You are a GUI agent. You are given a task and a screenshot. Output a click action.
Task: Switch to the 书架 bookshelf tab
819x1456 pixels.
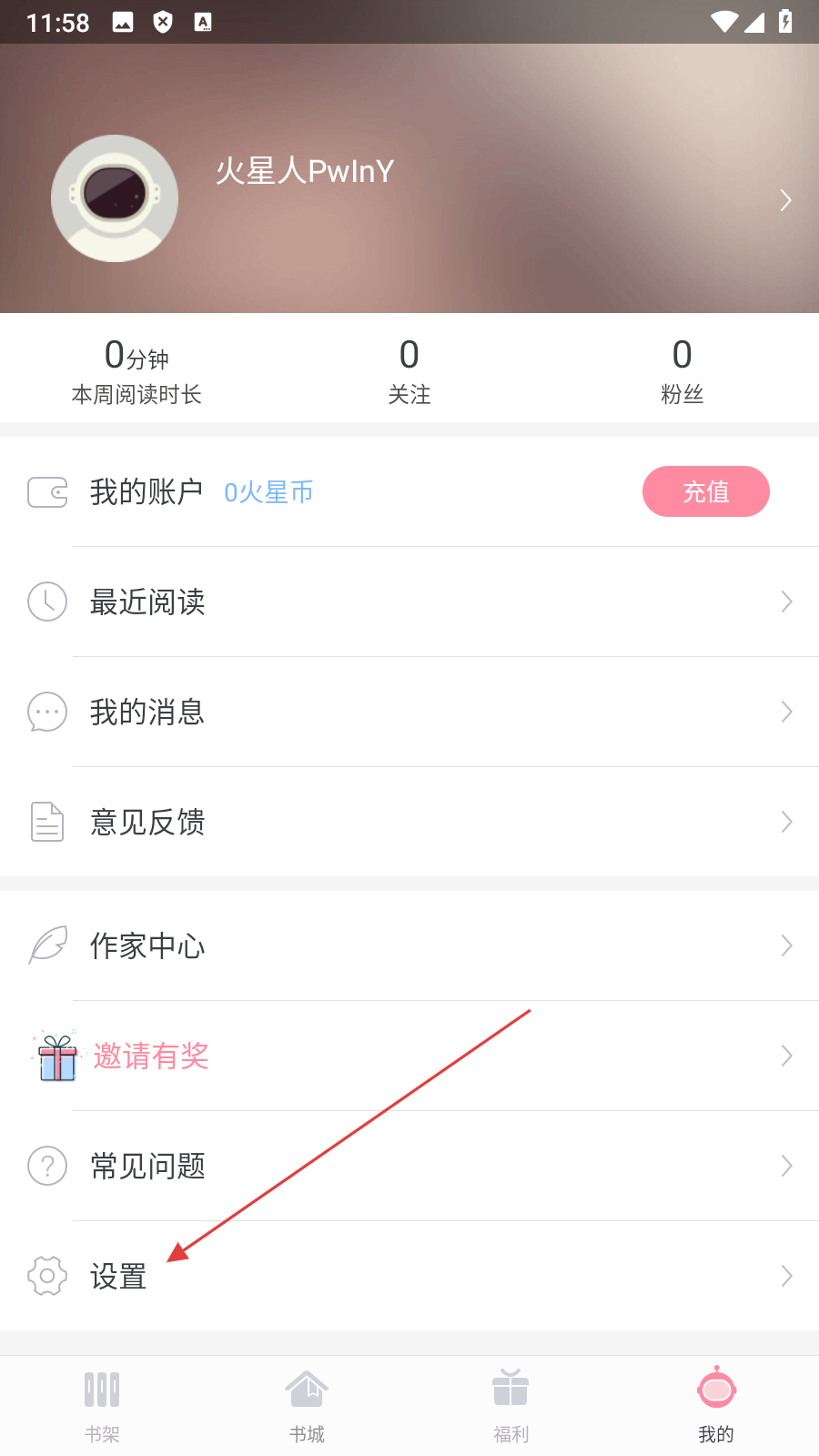102,1406
